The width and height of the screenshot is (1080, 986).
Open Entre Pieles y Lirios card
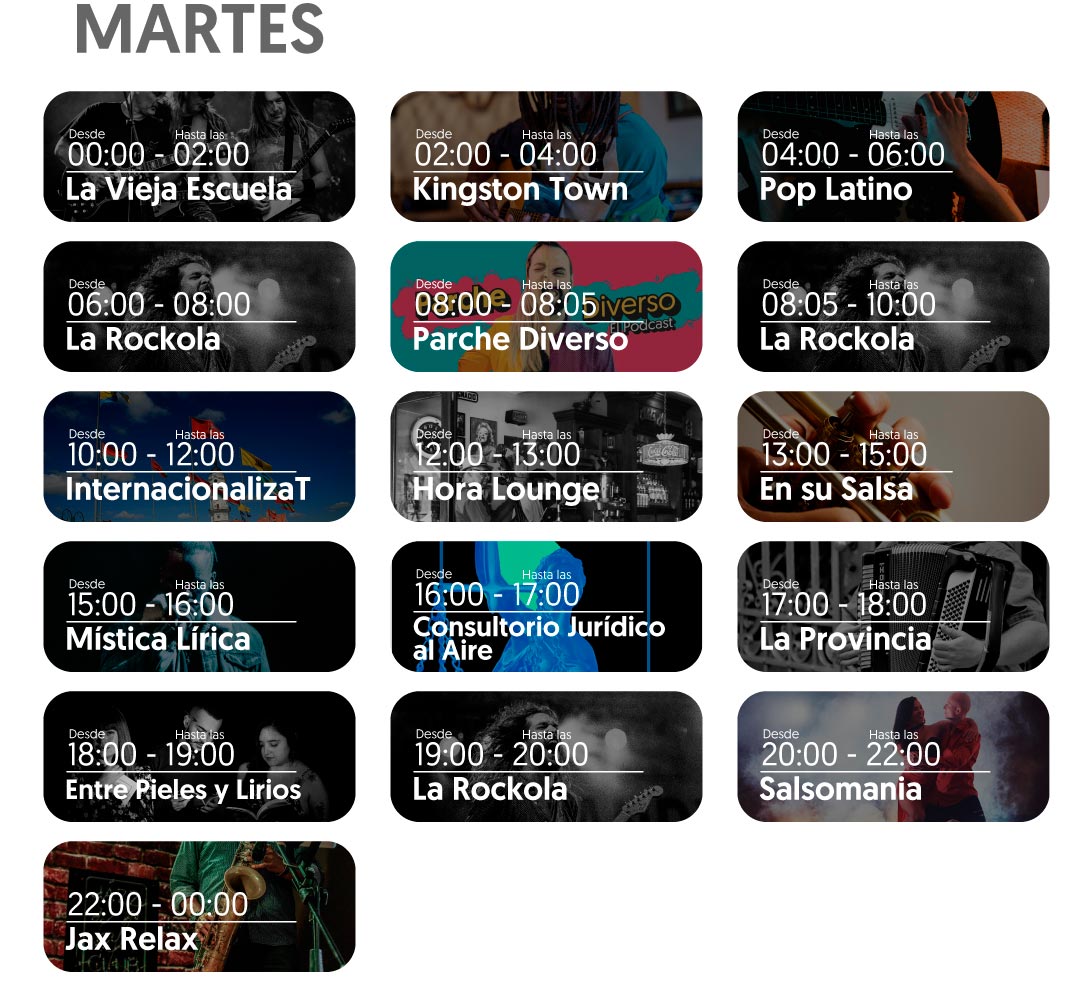[199, 757]
